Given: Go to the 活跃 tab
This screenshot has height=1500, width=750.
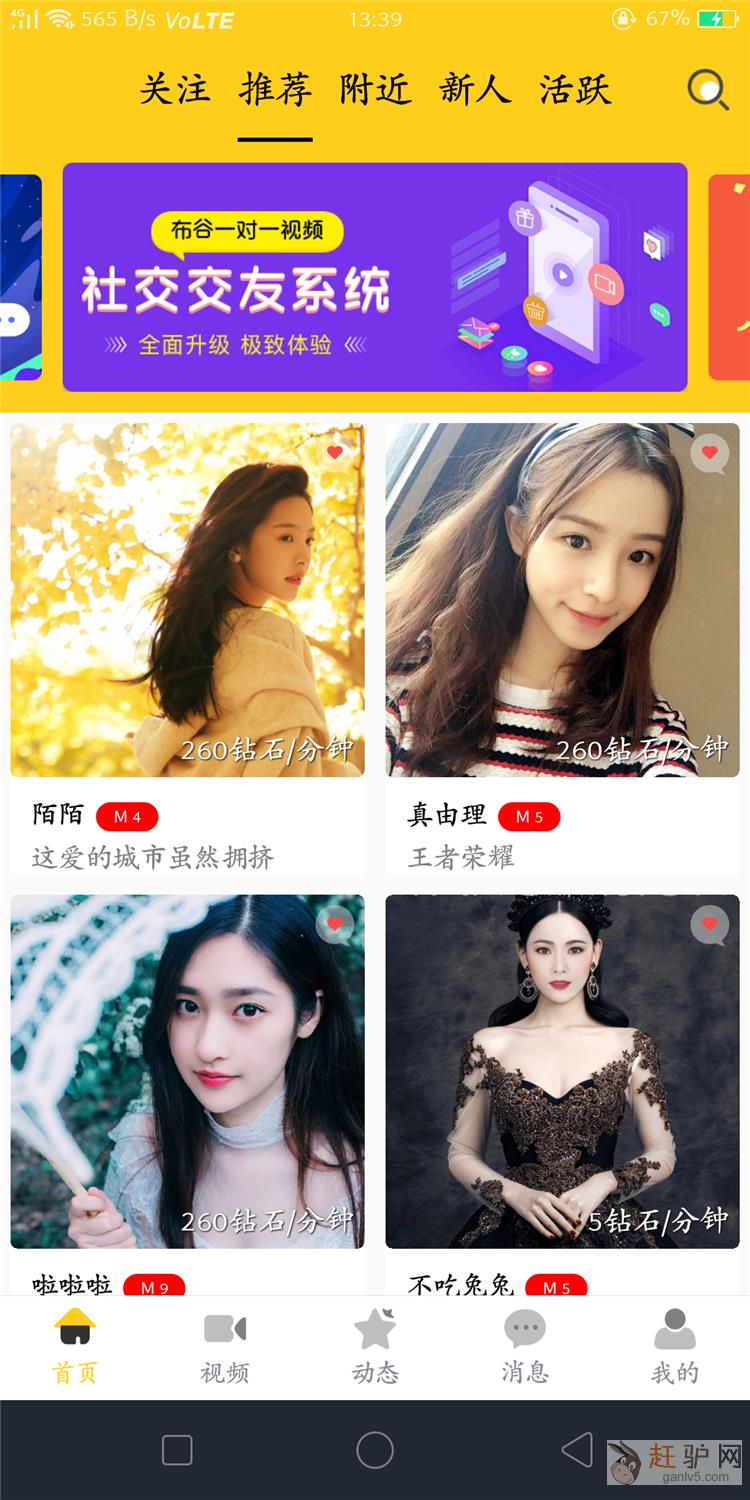Looking at the screenshot, I should [x=575, y=90].
